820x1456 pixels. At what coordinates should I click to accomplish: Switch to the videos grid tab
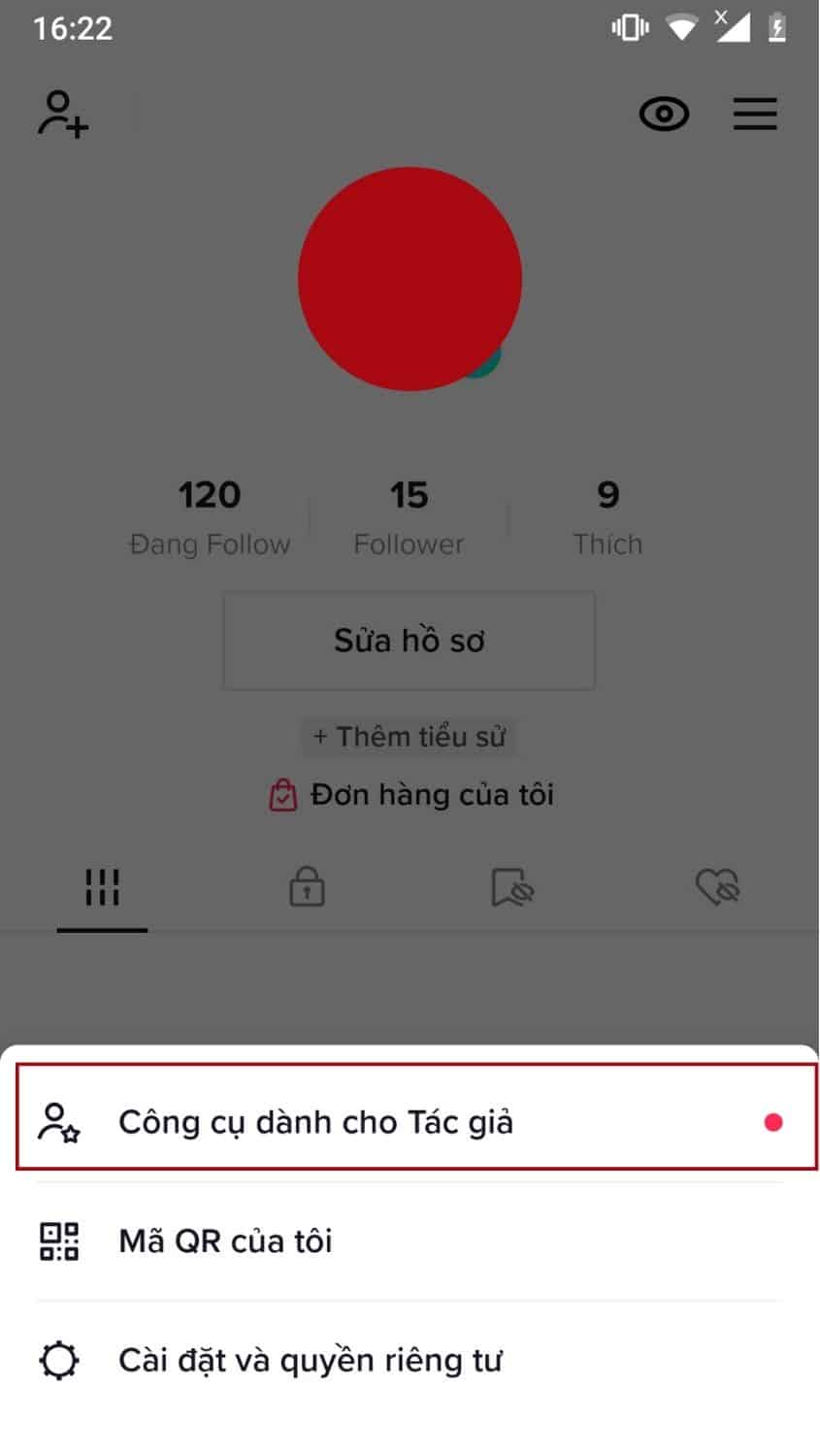(102, 887)
